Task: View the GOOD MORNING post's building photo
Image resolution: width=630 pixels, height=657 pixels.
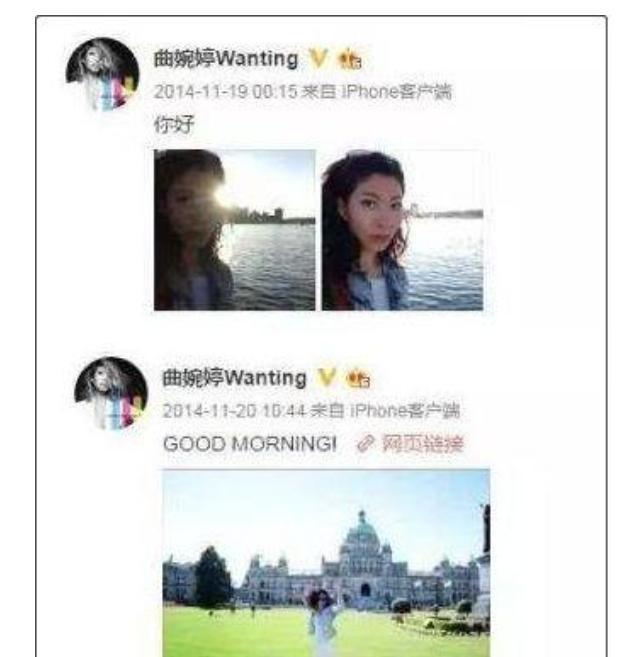Action: (x=326, y=562)
